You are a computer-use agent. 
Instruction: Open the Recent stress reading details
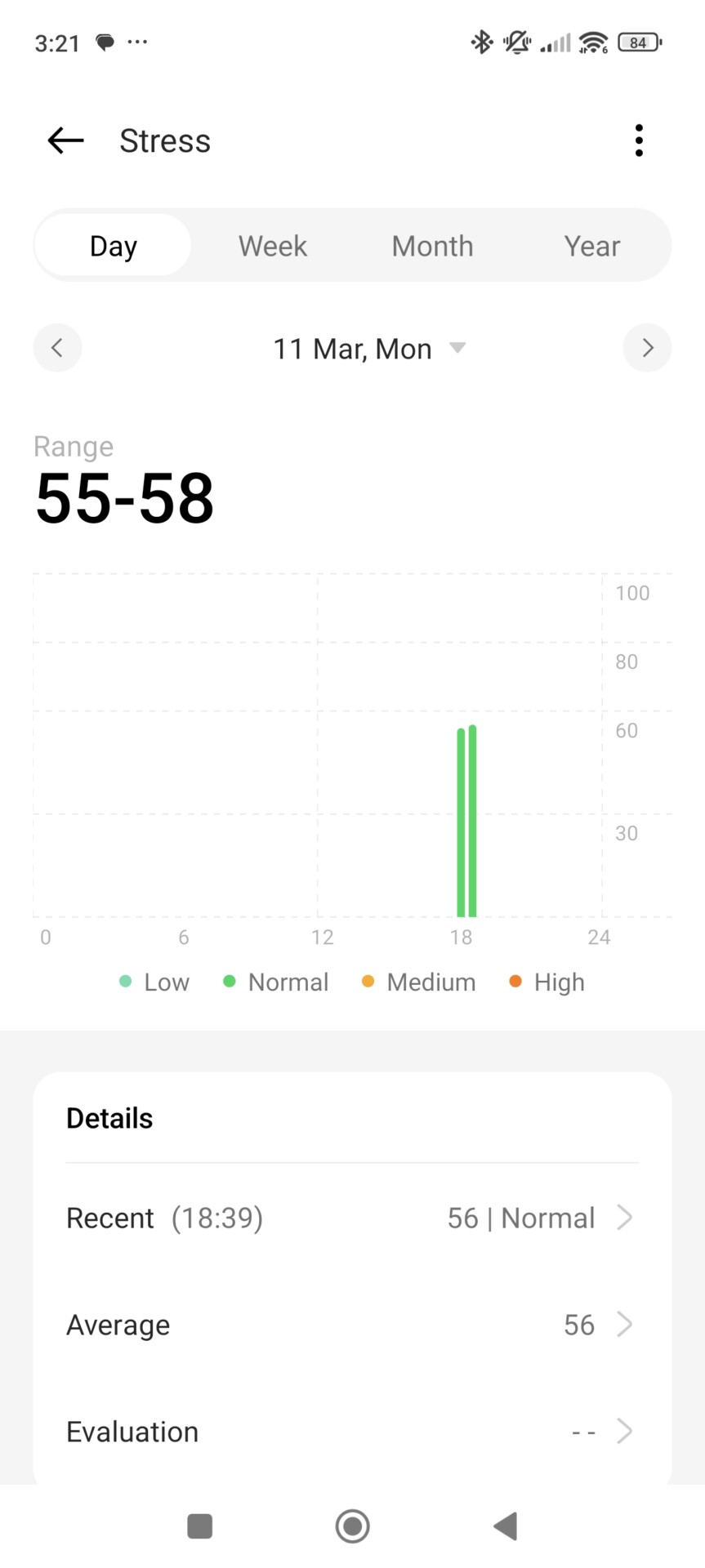pyautogui.click(x=352, y=1218)
